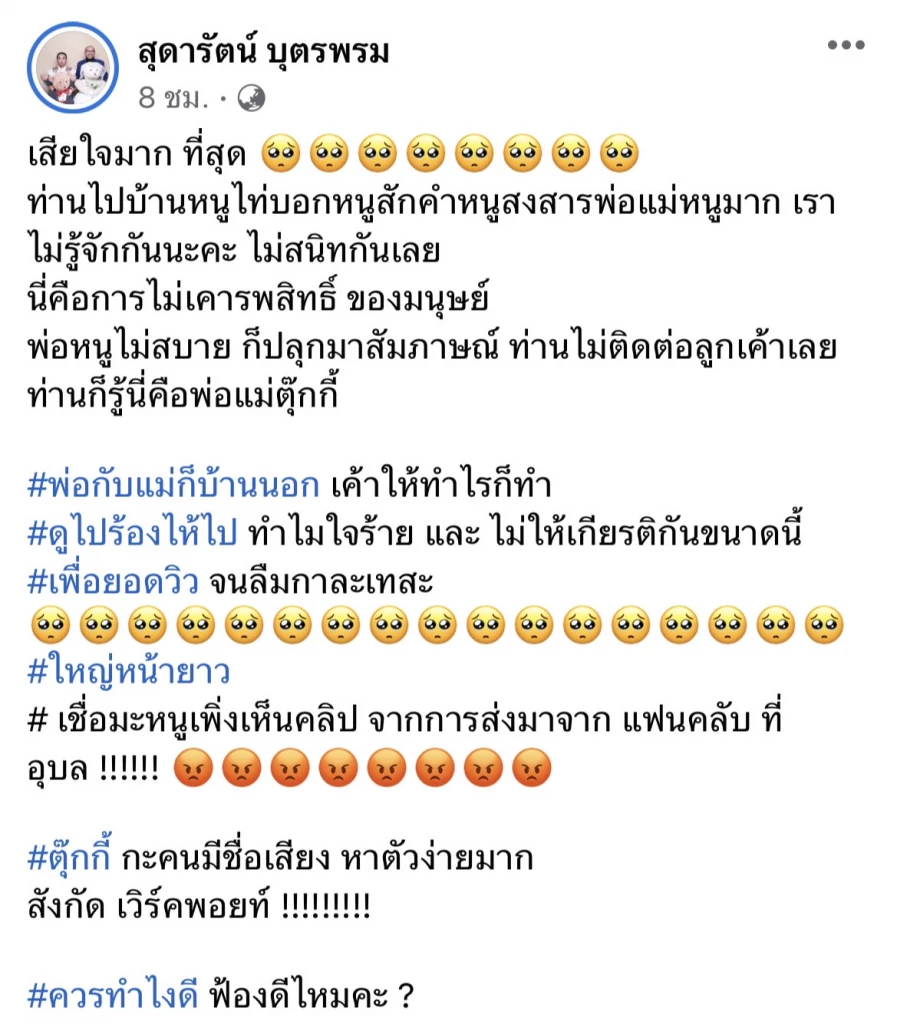
Task: Open สุดารัตน์ บุตรพรม's profile picture
Action: click(71, 66)
